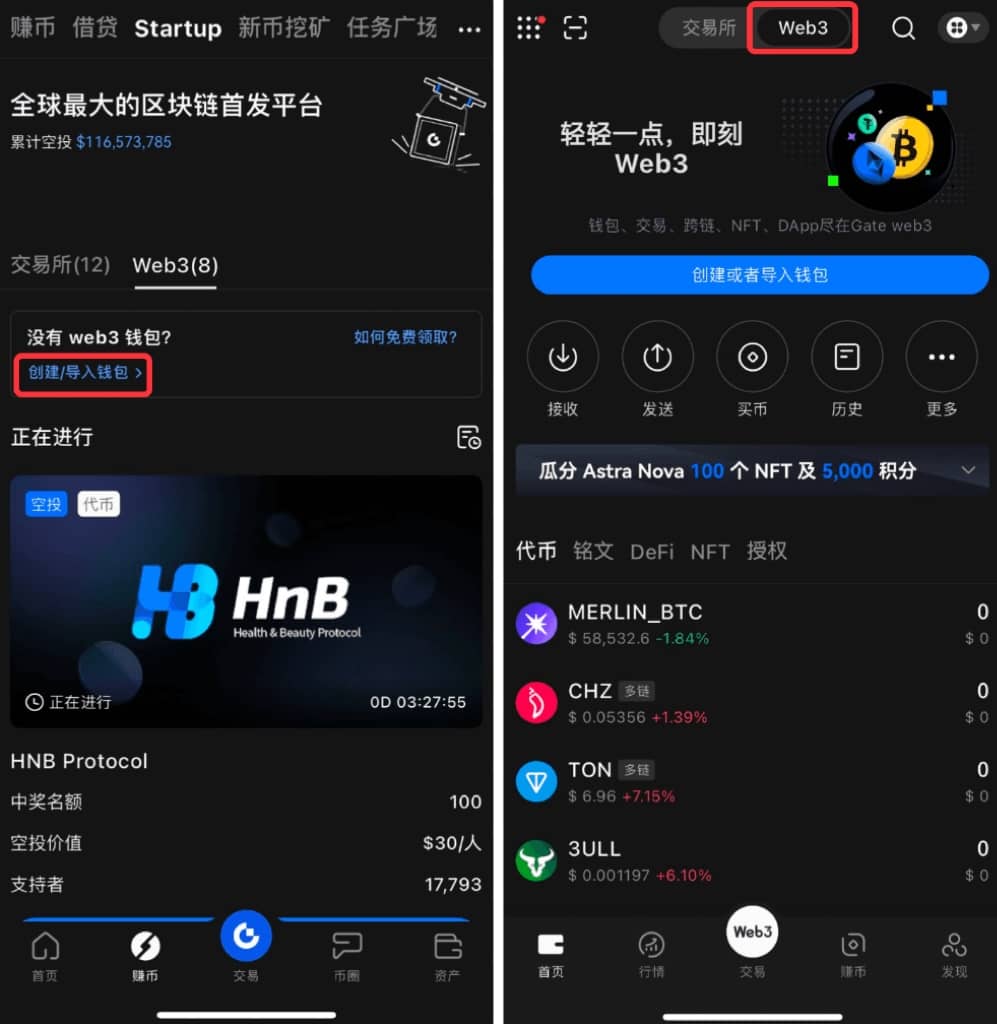997x1024 pixels.
Task: Open the grid menu with red dot
Action: [530, 28]
